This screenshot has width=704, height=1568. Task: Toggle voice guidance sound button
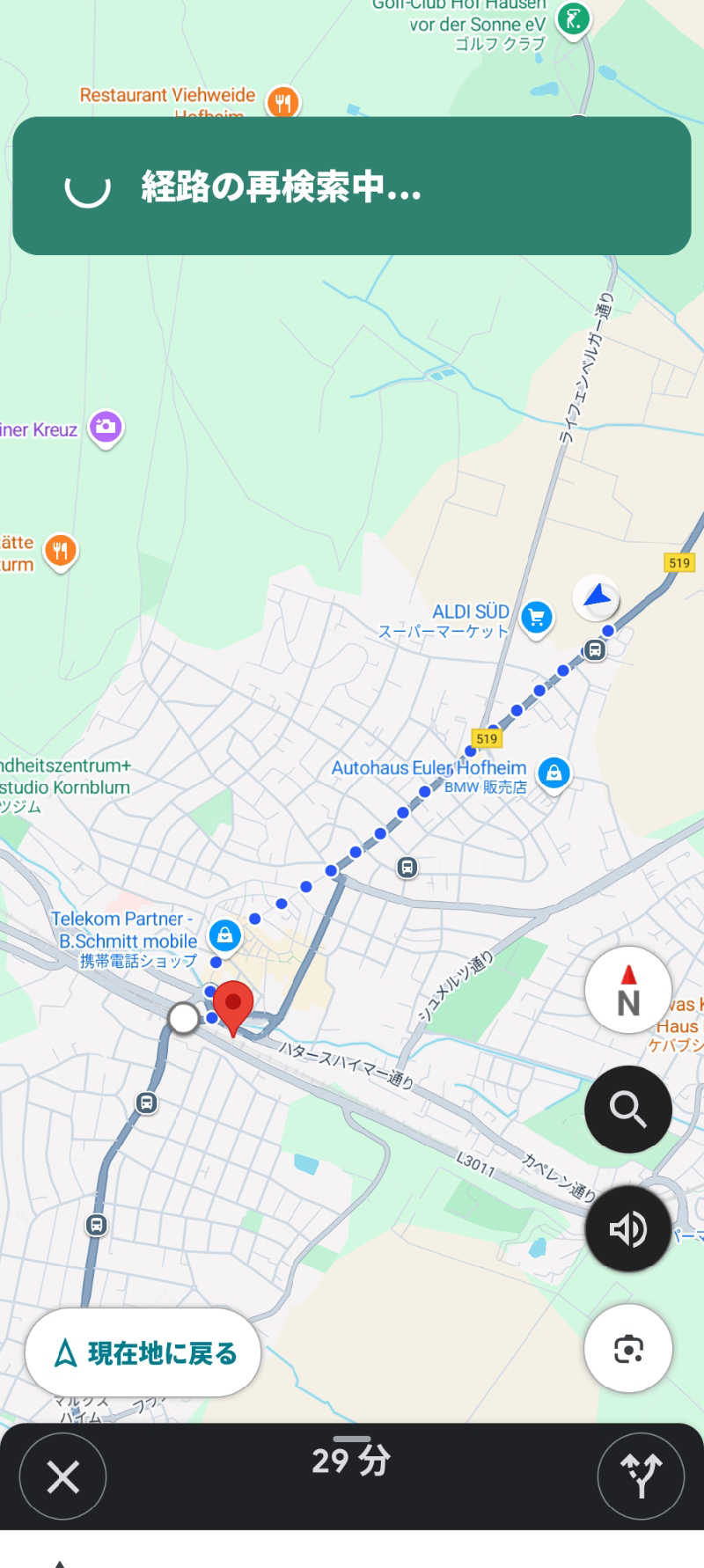[628, 1228]
